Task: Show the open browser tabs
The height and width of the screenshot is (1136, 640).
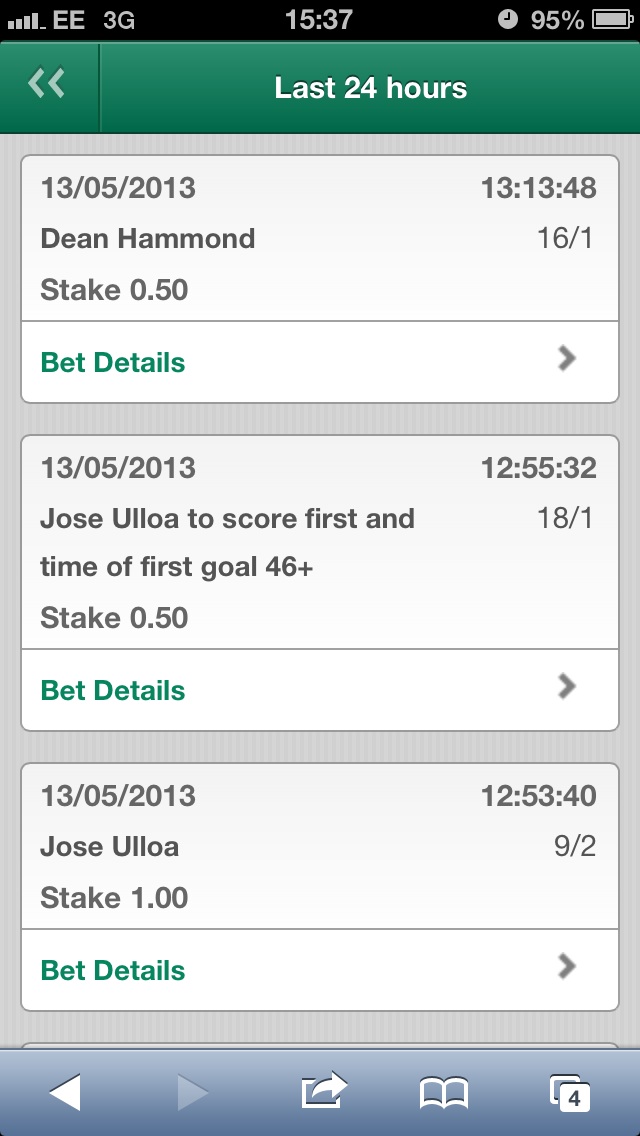Action: (x=569, y=1093)
